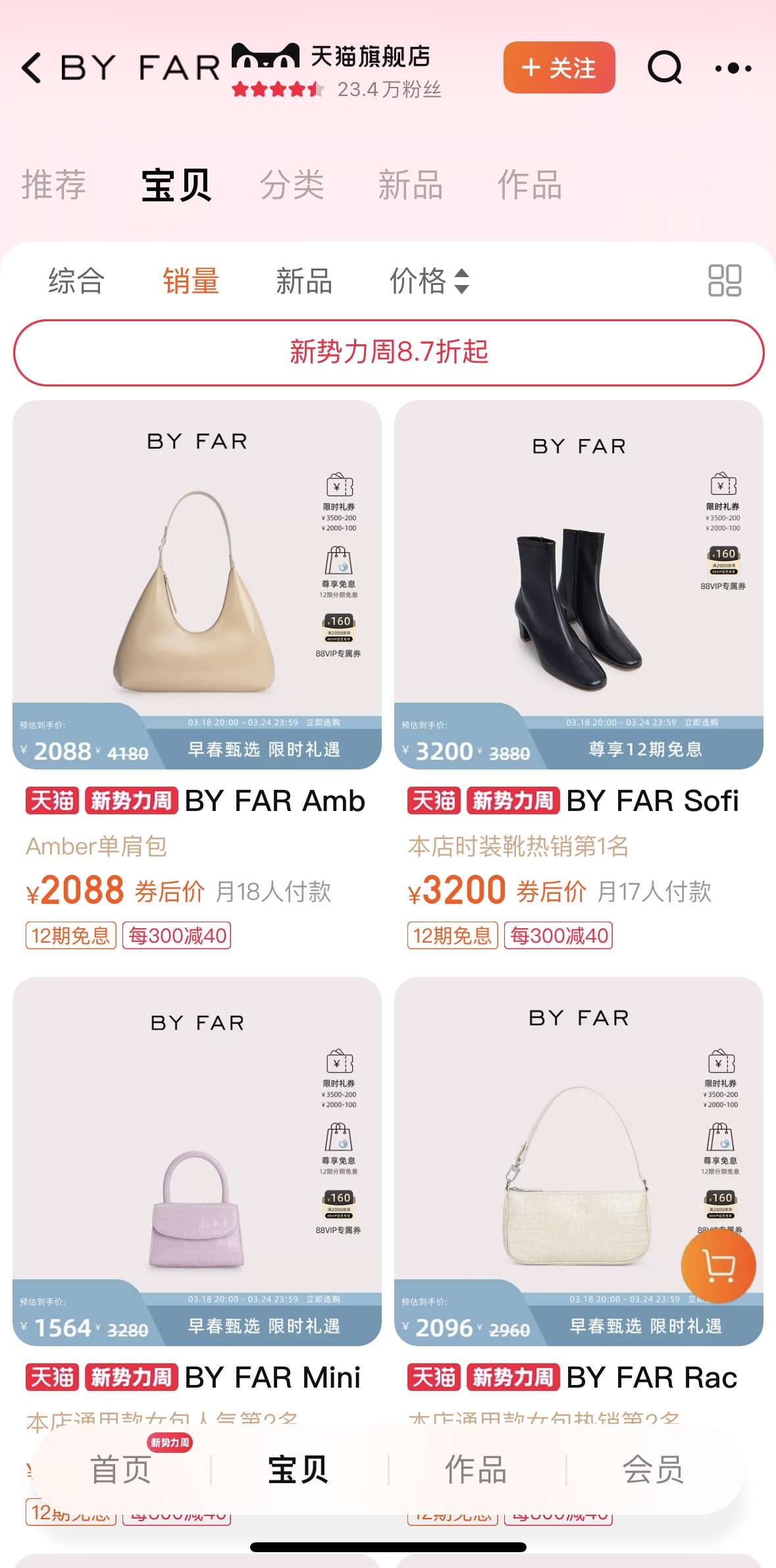Sort products by 价格

(x=428, y=281)
